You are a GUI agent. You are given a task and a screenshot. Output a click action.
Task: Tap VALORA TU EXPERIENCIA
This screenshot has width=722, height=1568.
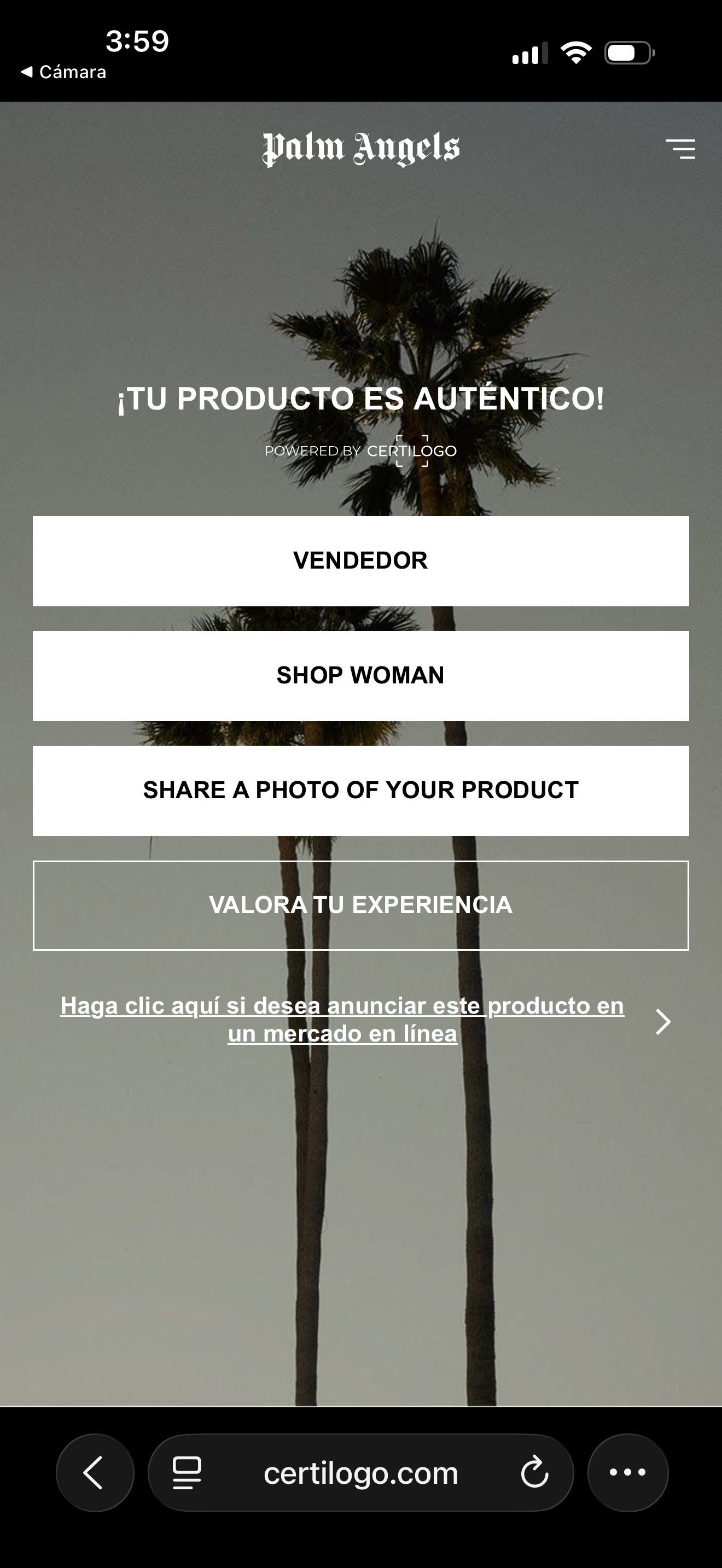[x=360, y=905]
